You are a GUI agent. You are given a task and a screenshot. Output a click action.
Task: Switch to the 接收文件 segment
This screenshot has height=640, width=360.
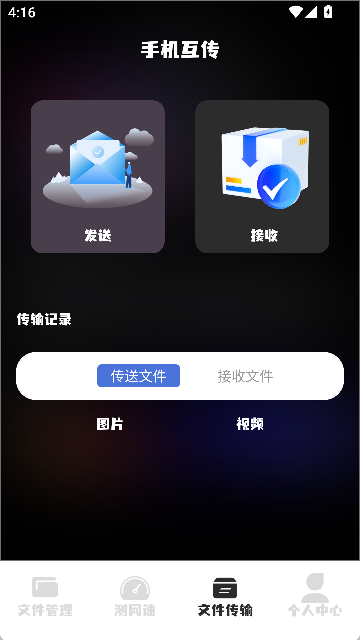(x=245, y=376)
